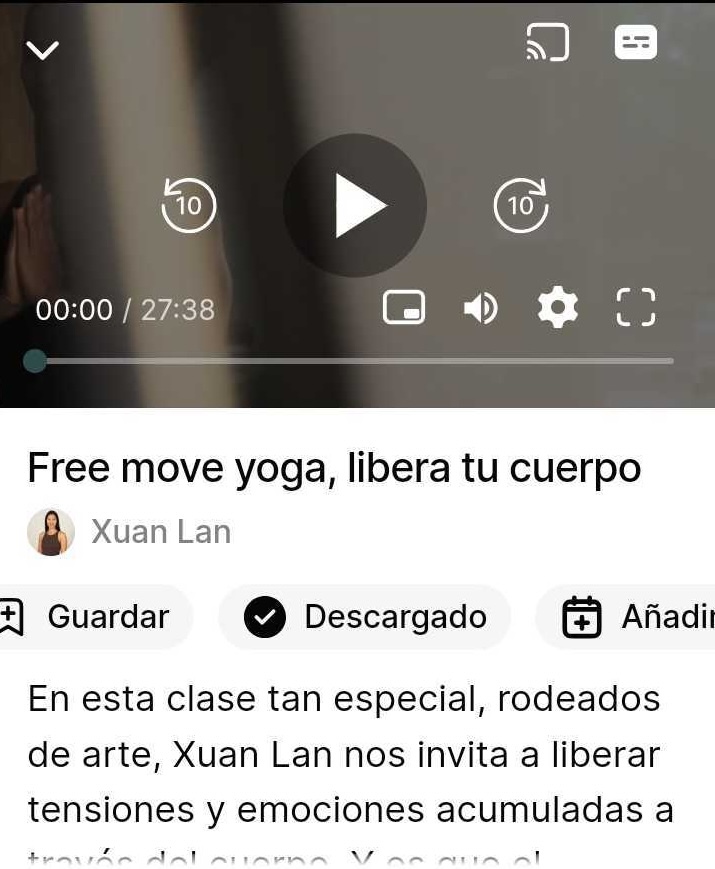Enter fullscreen mode
715x869 pixels.
tap(635, 308)
